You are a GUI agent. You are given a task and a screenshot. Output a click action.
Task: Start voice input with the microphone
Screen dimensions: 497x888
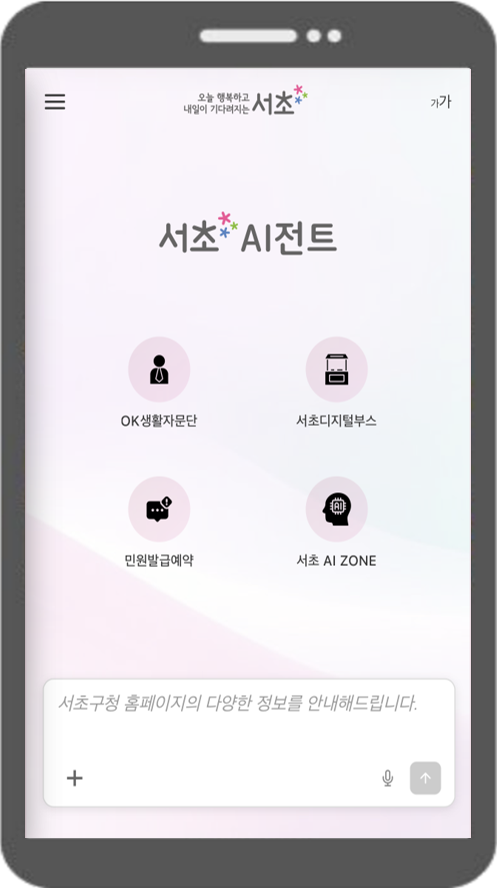tap(388, 778)
